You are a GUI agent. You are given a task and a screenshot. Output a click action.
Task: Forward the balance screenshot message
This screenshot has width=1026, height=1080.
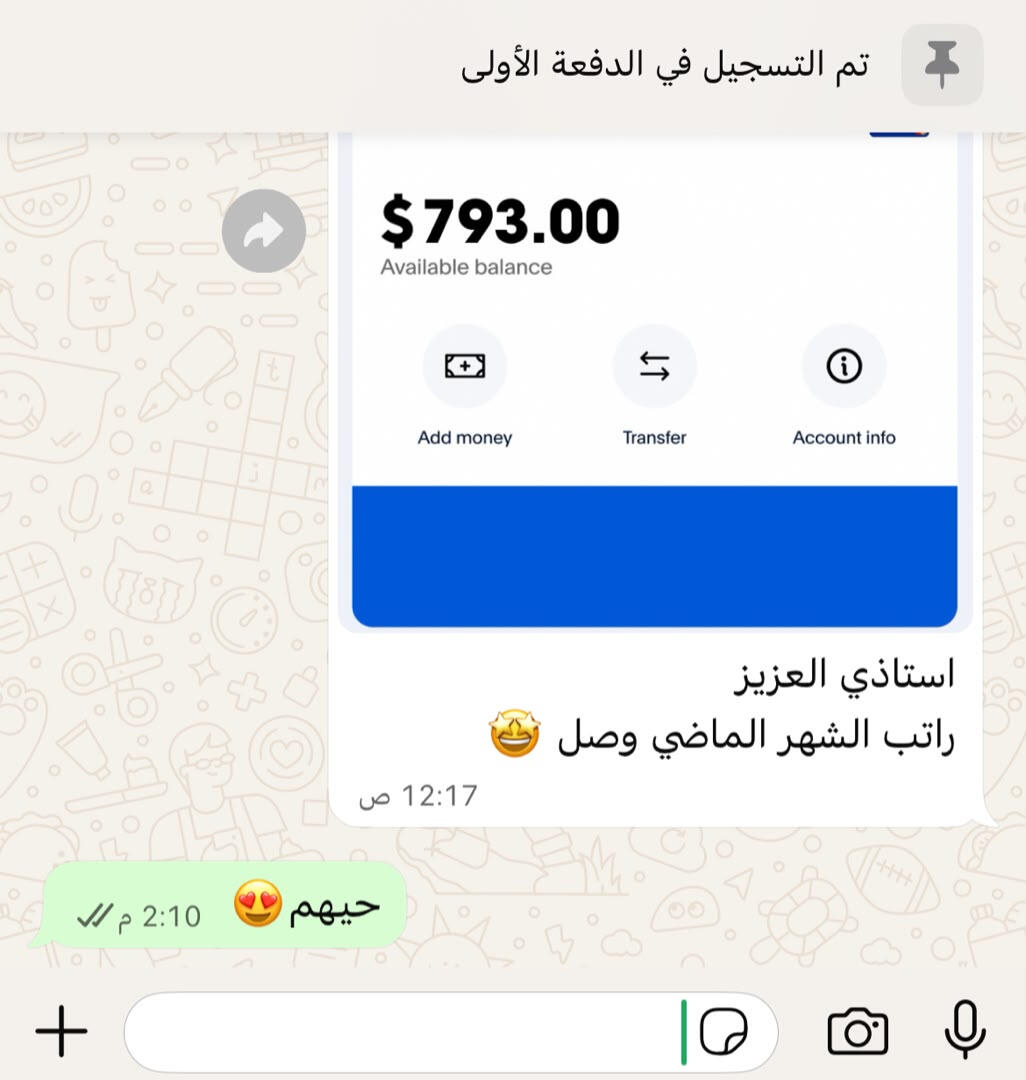(x=264, y=231)
